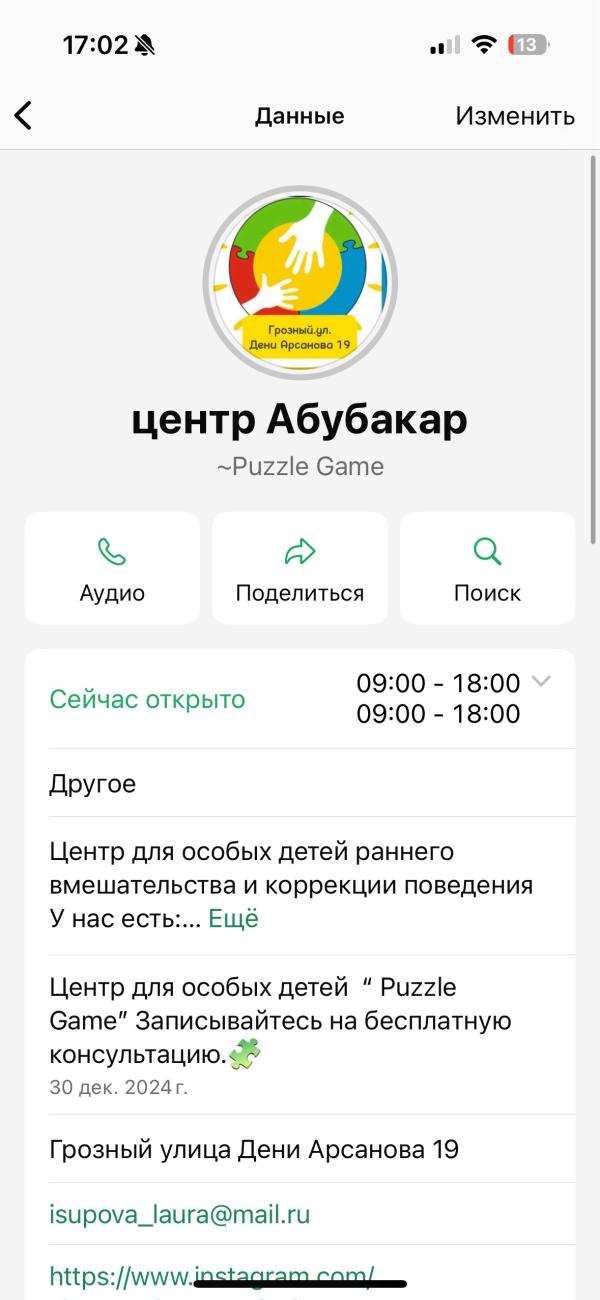Open the address Грозный улица Дени Арсанова 19

coord(254,1149)
